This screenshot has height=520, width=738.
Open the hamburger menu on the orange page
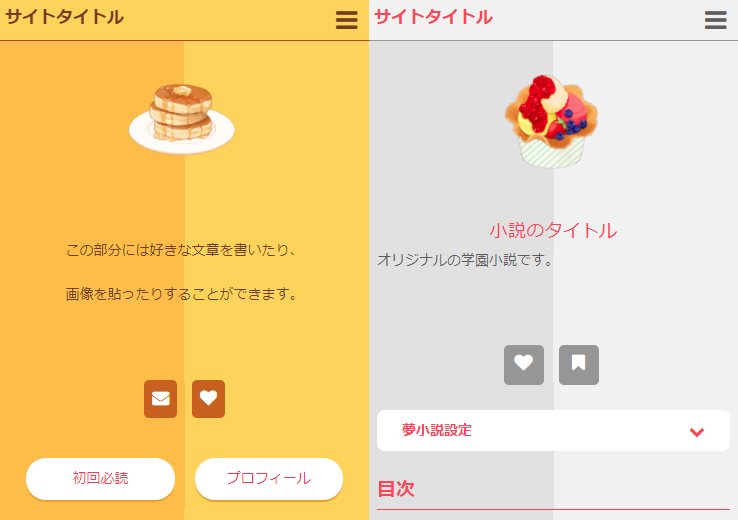pos(346,20)
